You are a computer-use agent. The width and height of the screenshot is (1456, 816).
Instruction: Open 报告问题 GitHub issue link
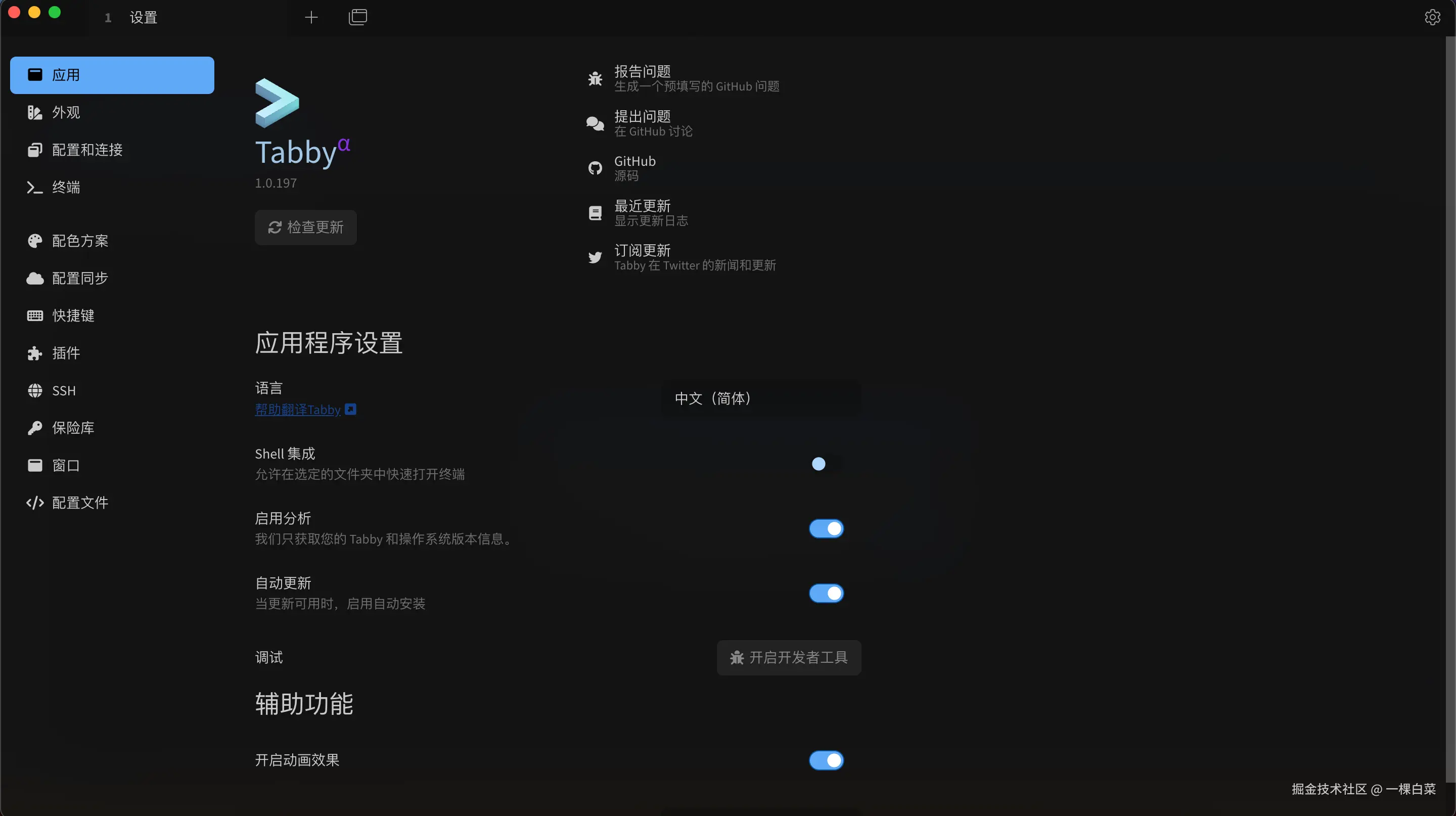642,72
